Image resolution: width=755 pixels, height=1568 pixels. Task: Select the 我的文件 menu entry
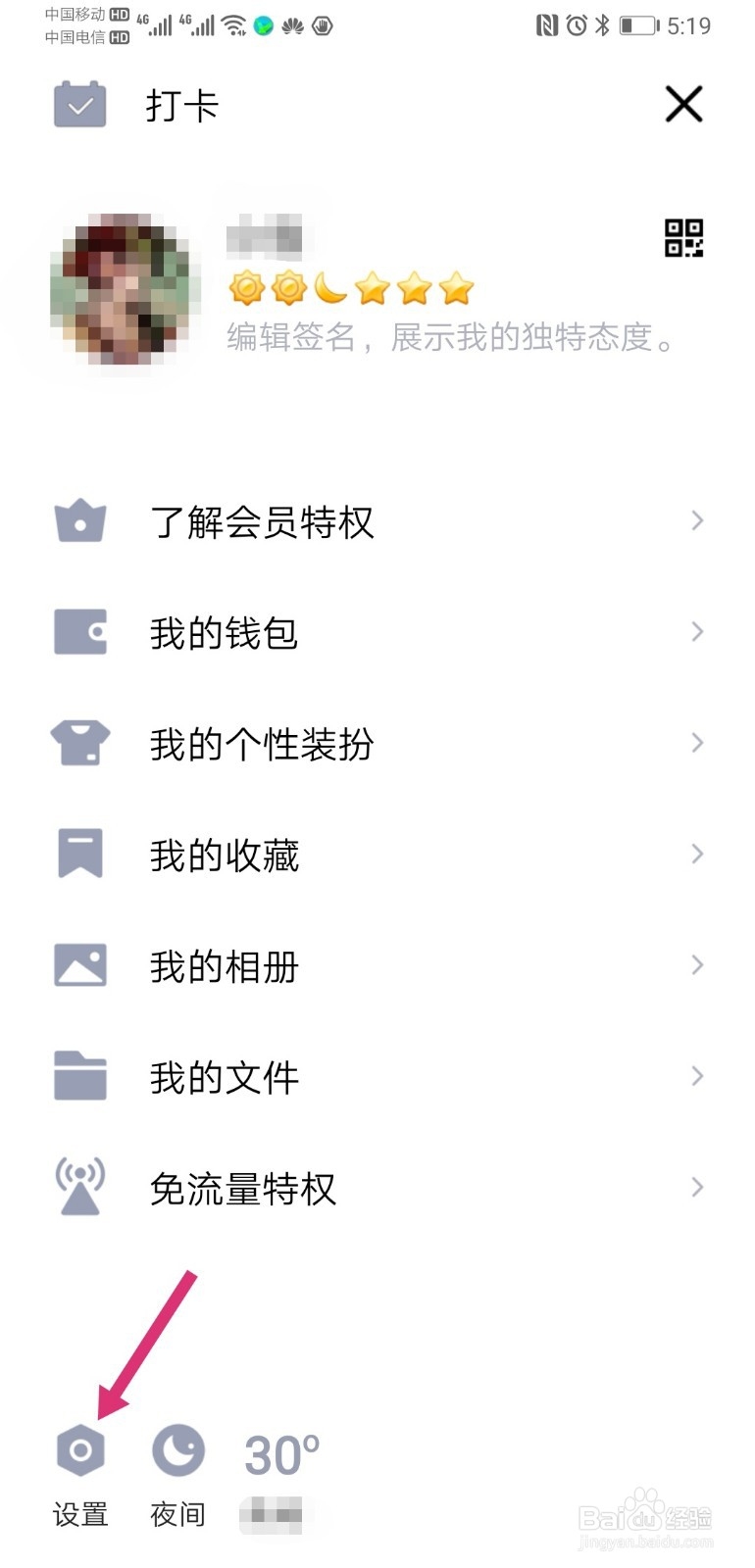pyautogui.click(x=224, y=1075)
